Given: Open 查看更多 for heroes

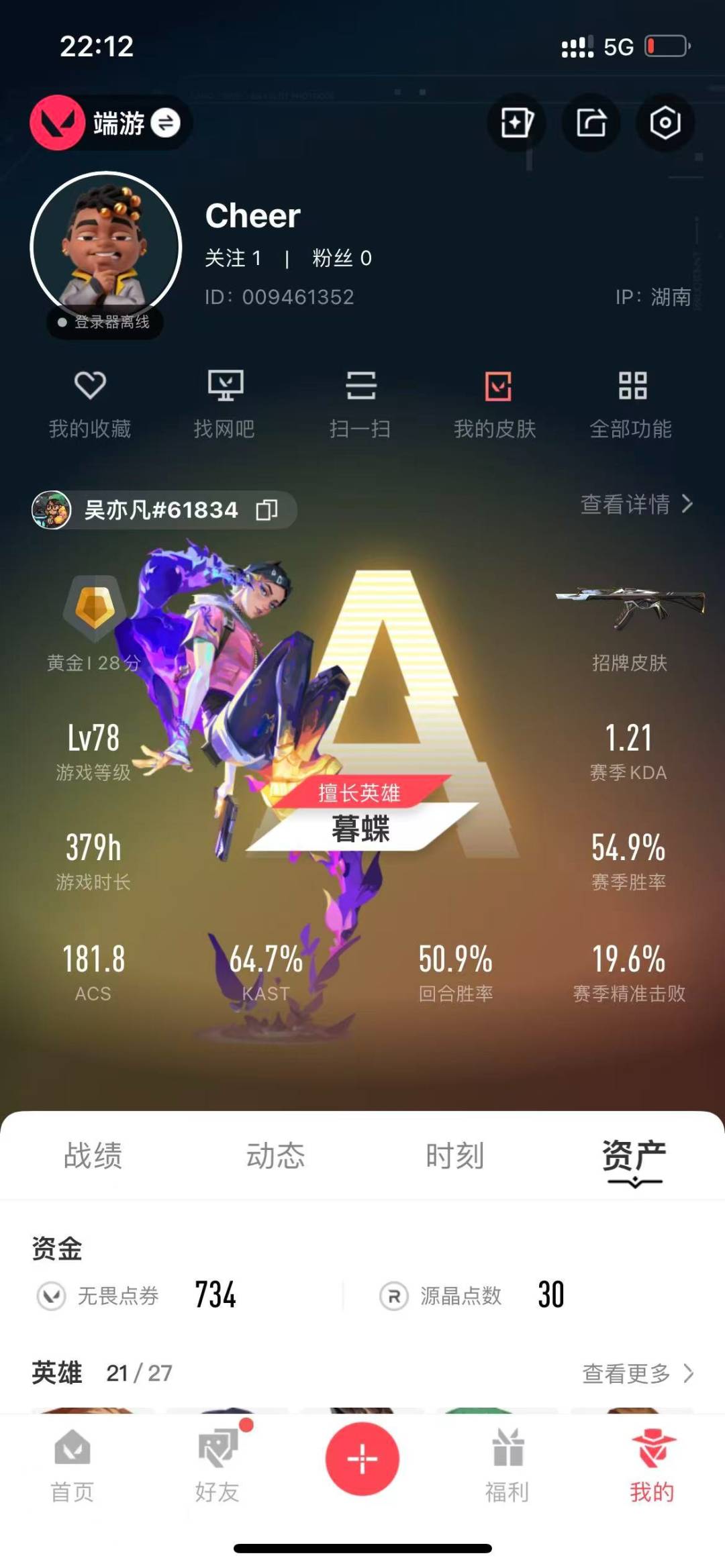Looking at the screenshot, I should coord(637,1373).
